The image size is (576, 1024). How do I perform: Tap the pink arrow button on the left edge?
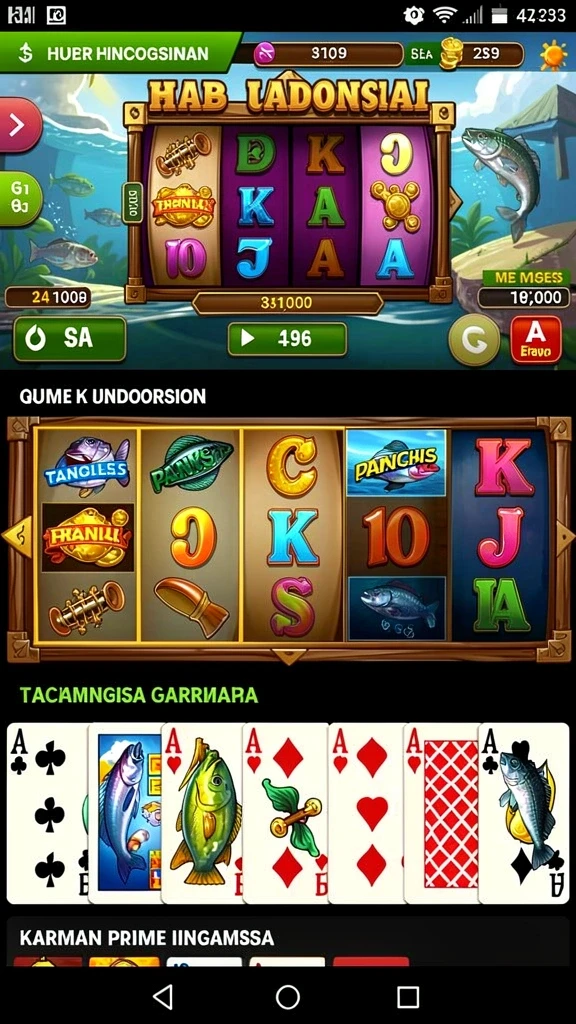click(18, 124)
